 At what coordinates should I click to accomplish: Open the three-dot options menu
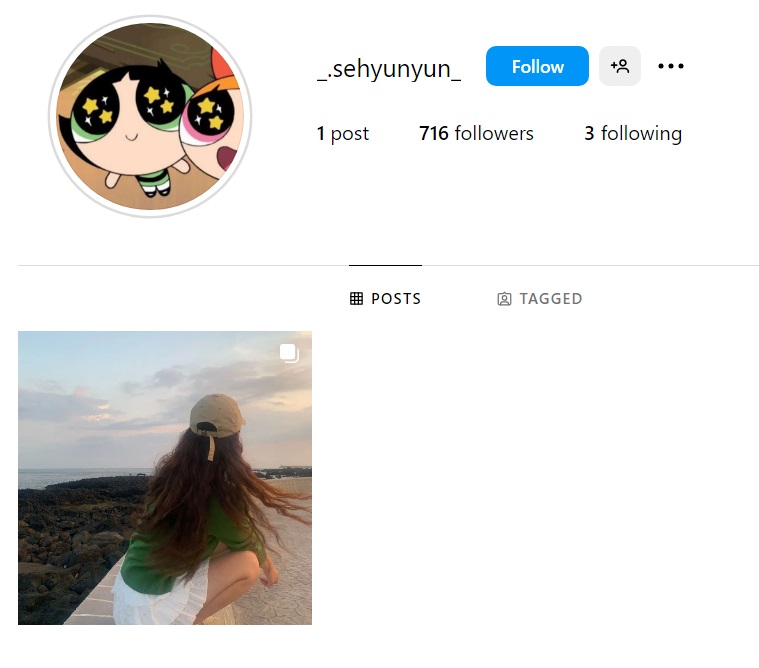pos(671,67)
